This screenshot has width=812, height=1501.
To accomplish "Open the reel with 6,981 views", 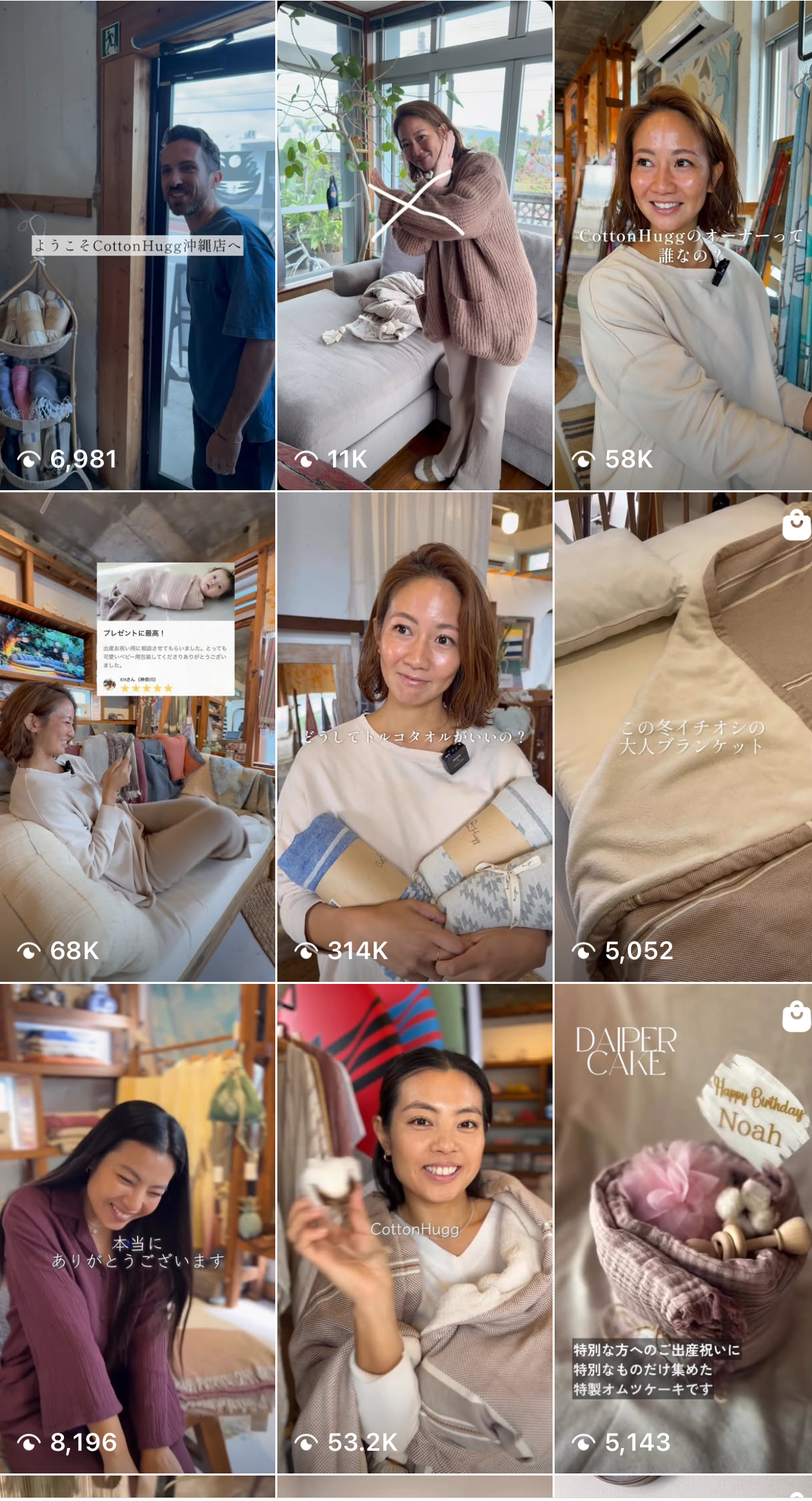I will point(138,245).
